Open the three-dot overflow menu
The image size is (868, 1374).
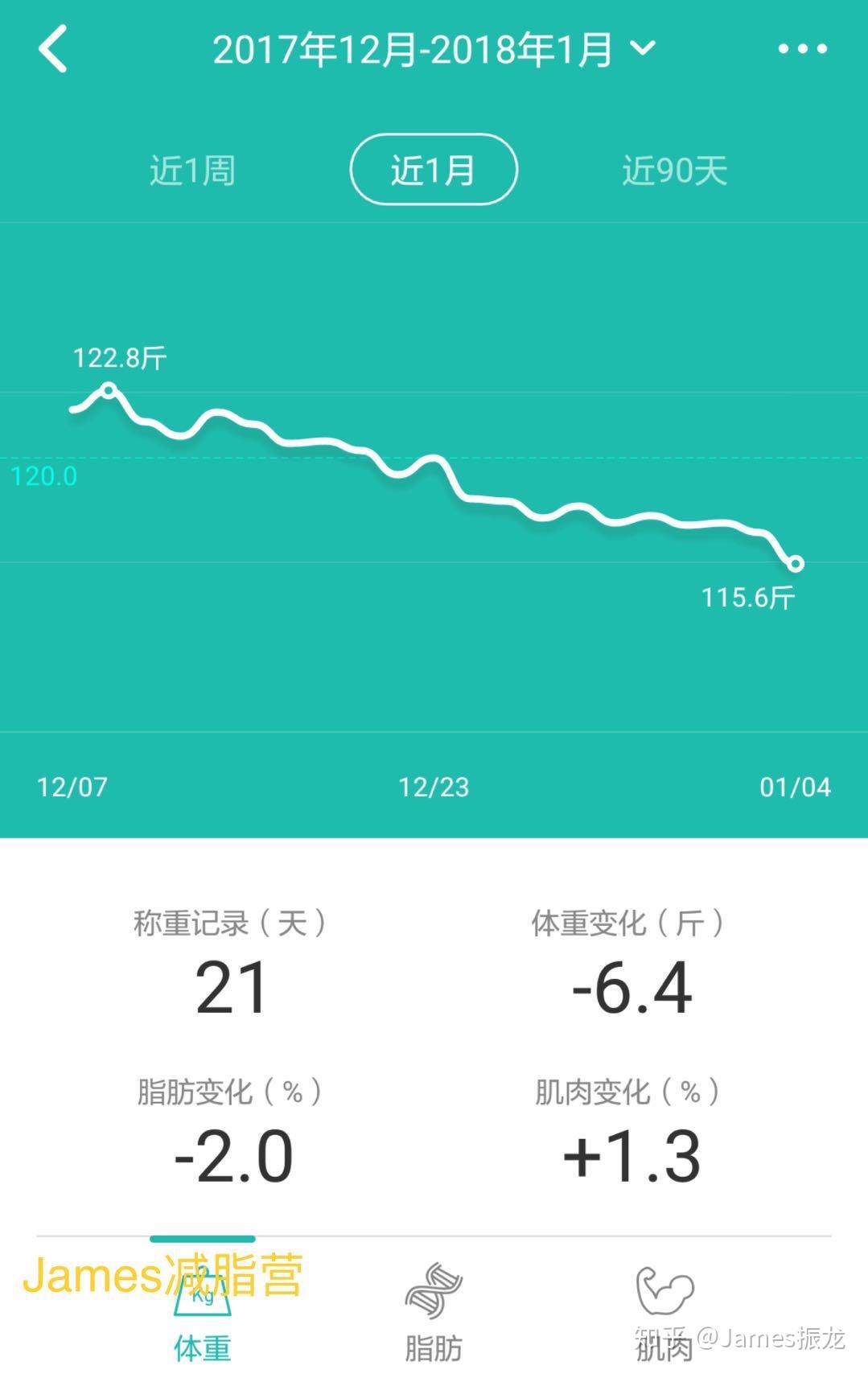802,50
